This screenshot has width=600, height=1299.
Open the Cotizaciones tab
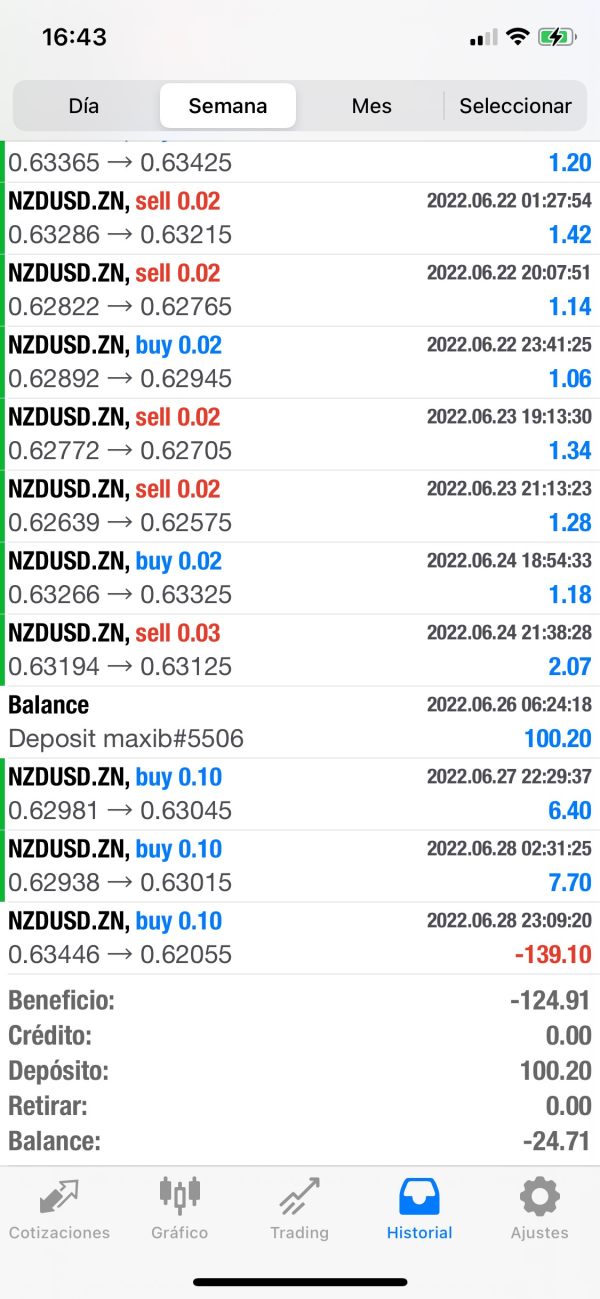coord(59,1208)
